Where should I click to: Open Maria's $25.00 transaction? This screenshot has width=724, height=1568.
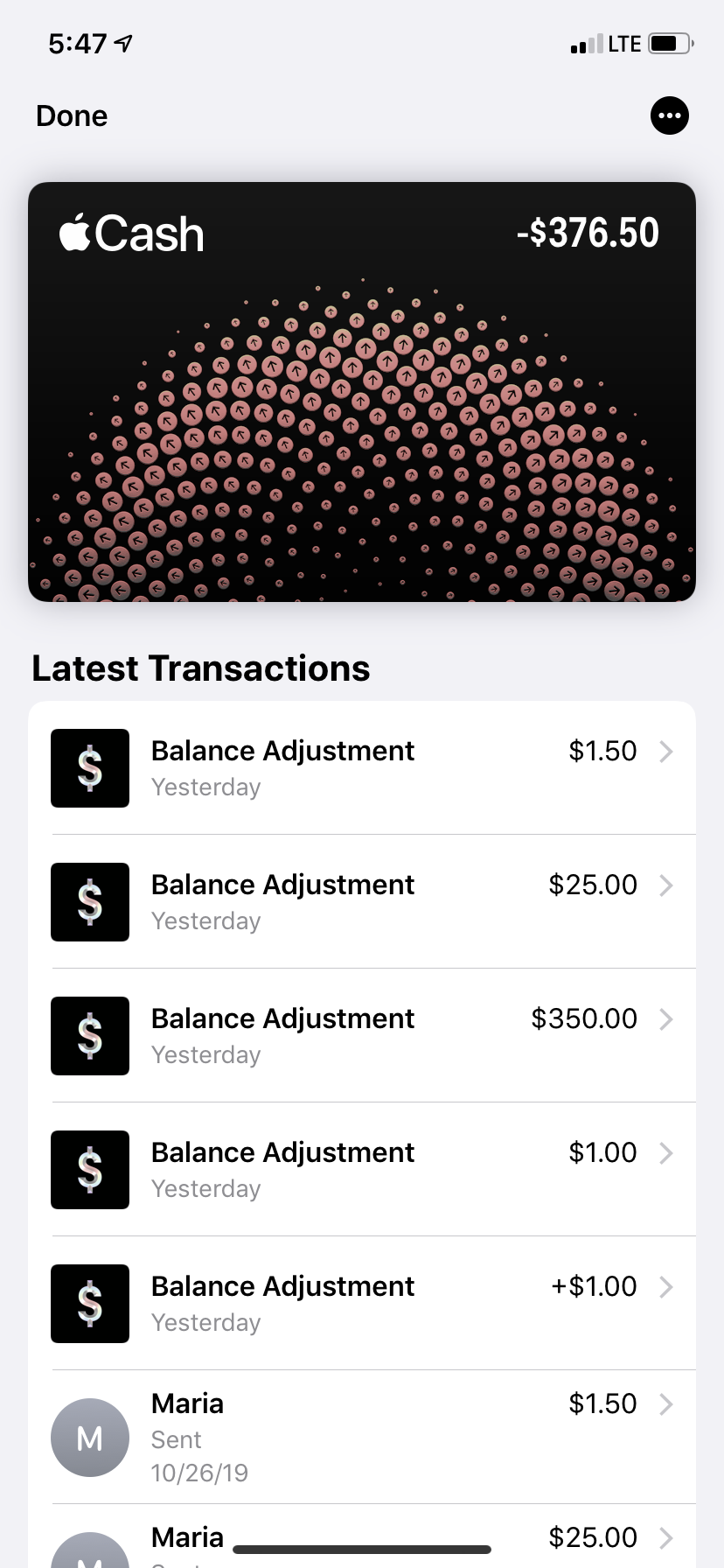coord(362,1542)
